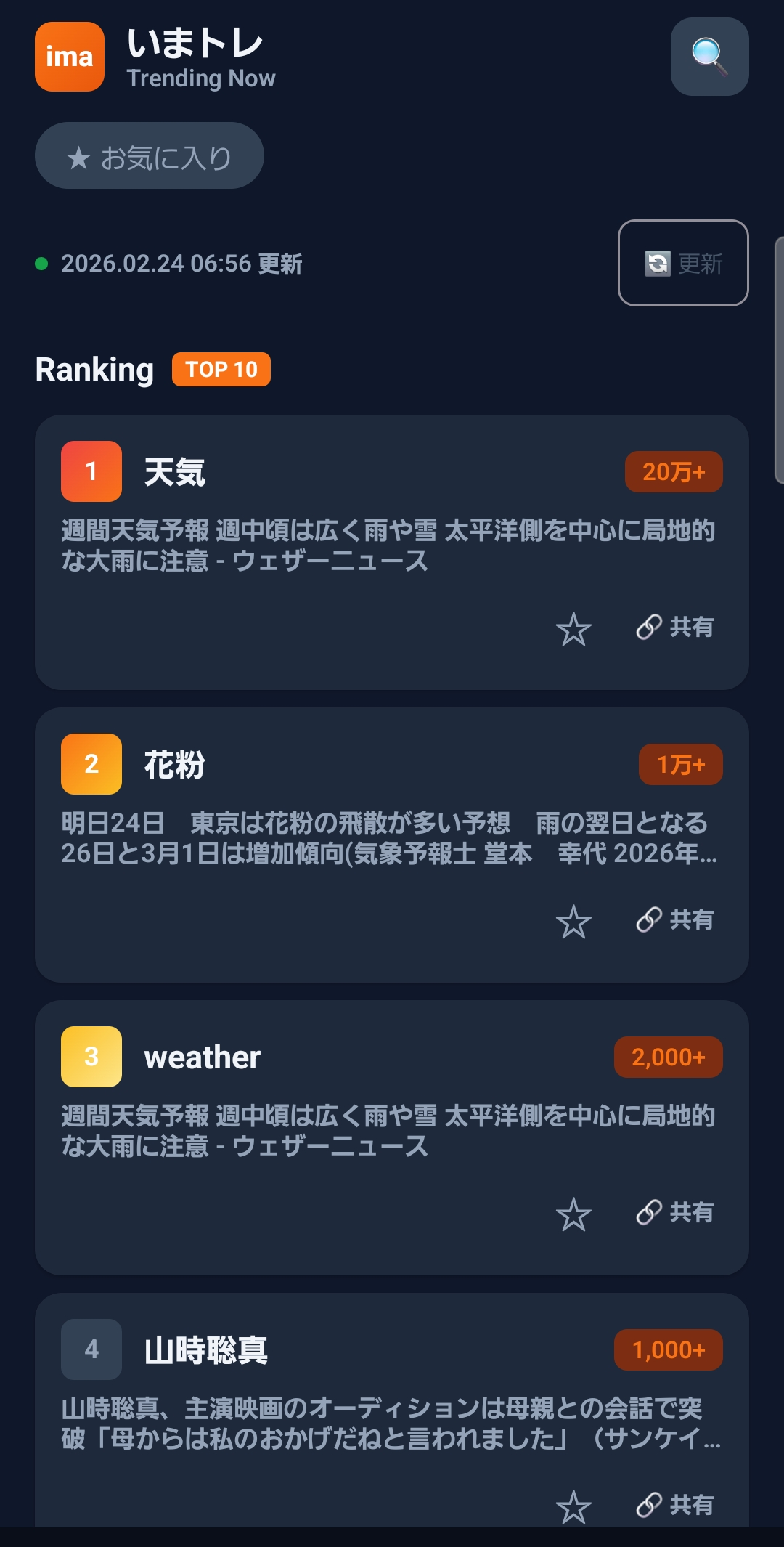Click the green status dot next to update time
The width and height of the screenshot is (784, 1547).
[41, 261]
